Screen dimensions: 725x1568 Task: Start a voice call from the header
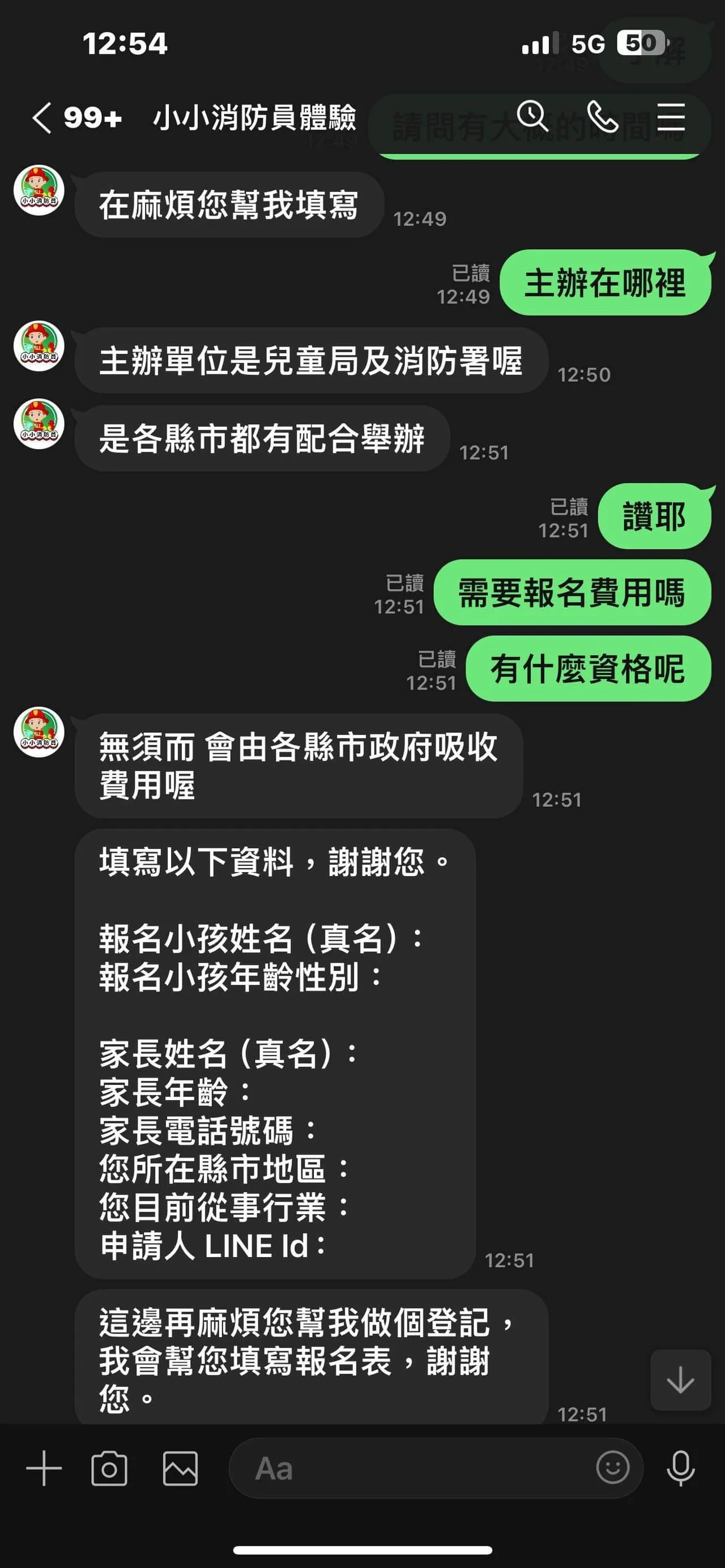(x=602, y=116)
